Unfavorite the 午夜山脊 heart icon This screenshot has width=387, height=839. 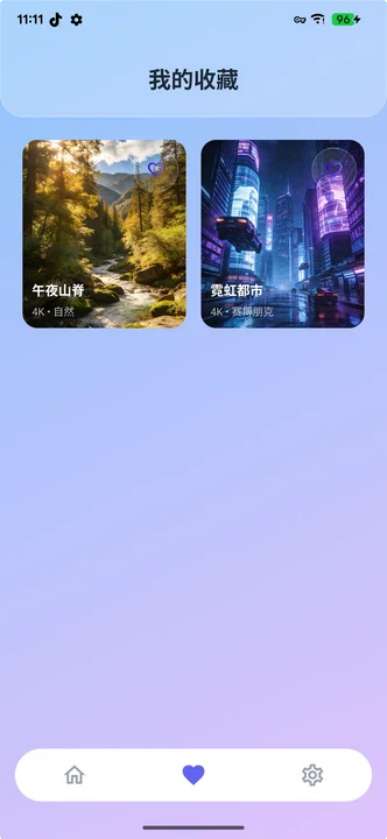tap(156, 169)
